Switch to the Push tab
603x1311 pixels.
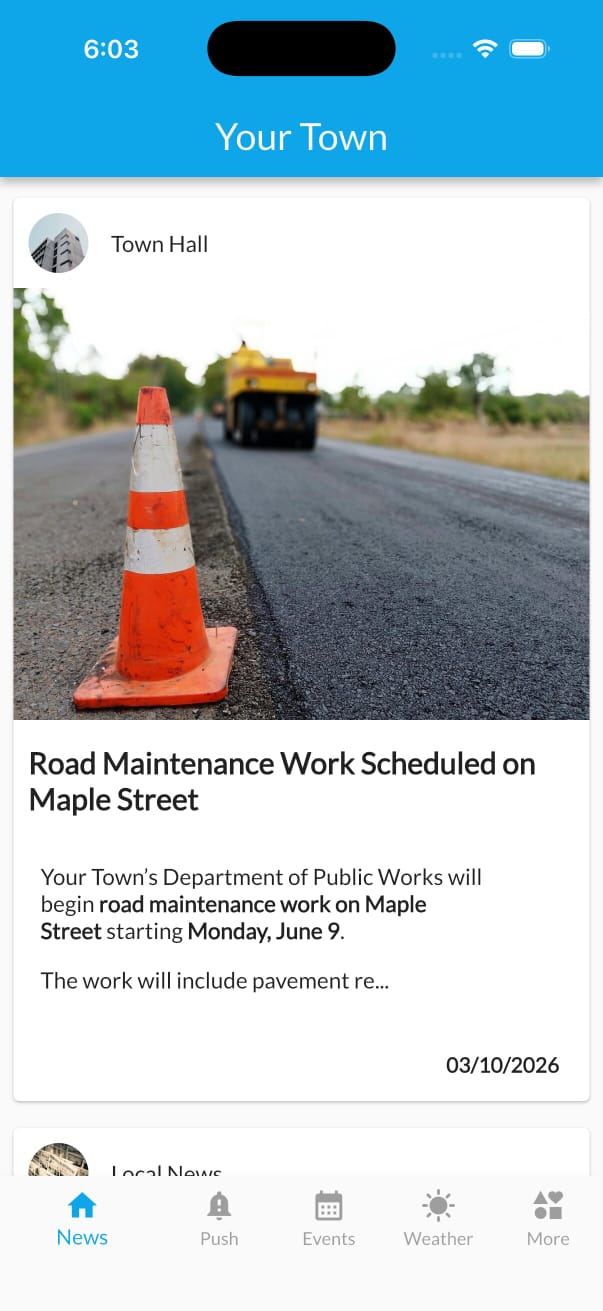[219, 1220]
